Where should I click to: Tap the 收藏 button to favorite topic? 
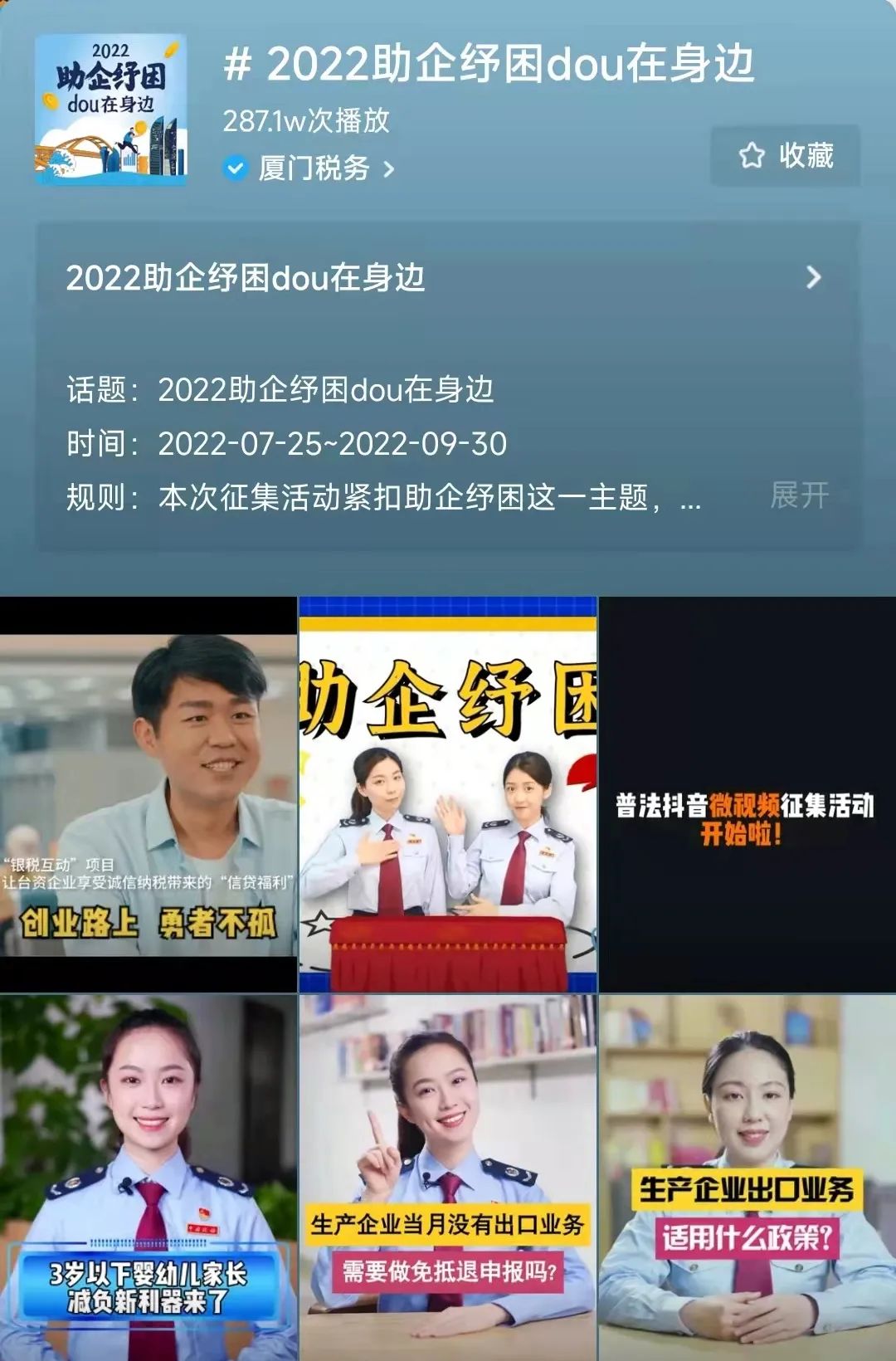click(x=785, y=156)
